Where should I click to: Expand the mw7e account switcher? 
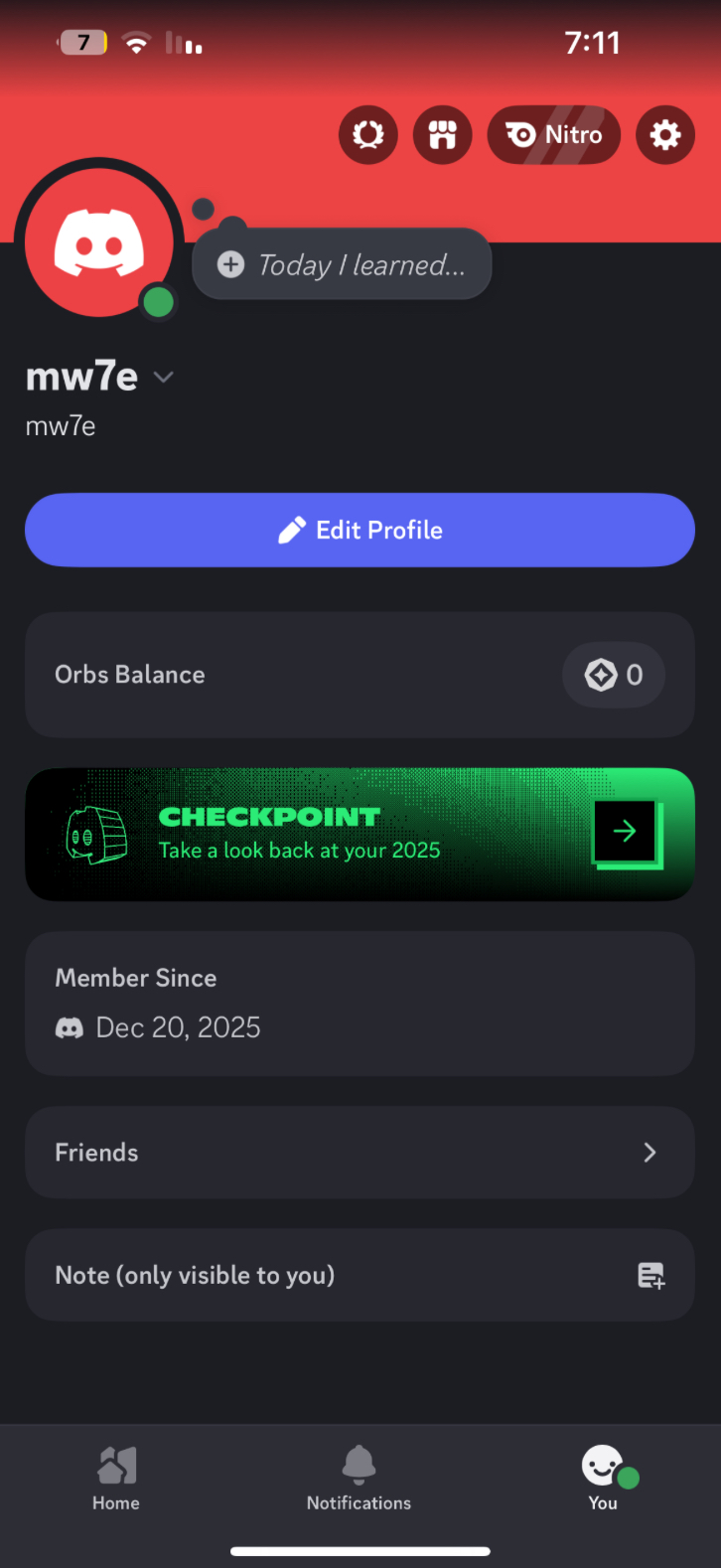click(x=164, y=377)
